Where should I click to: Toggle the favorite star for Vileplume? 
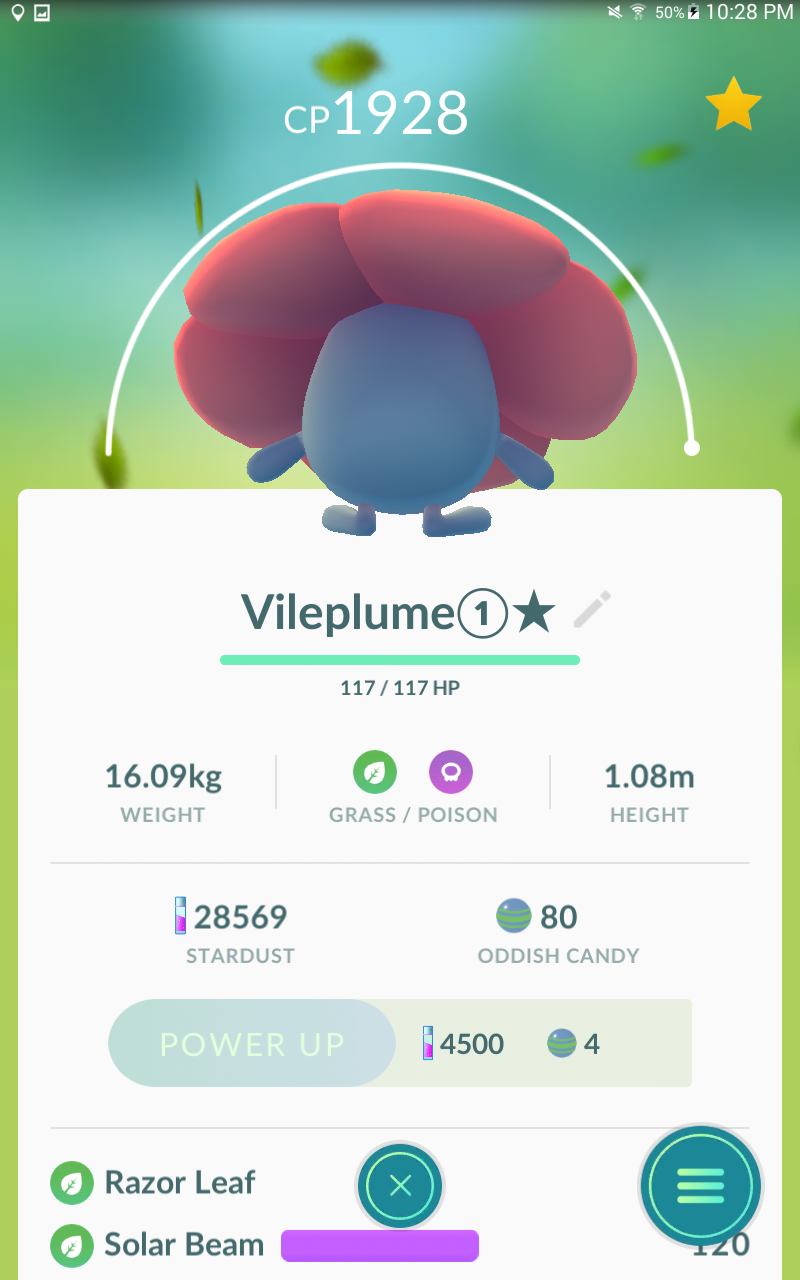[733, 104]
